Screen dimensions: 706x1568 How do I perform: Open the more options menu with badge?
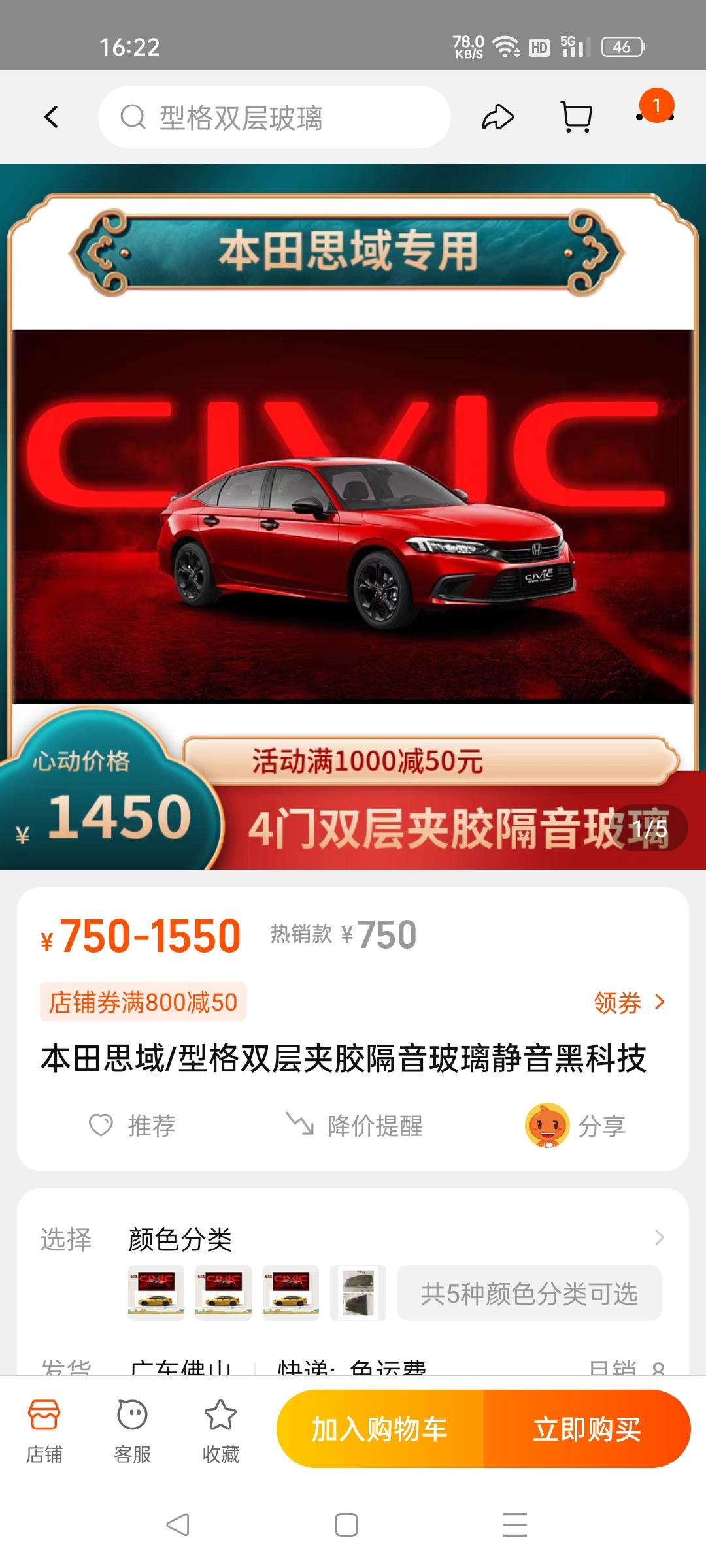click(x=656, y=115)
